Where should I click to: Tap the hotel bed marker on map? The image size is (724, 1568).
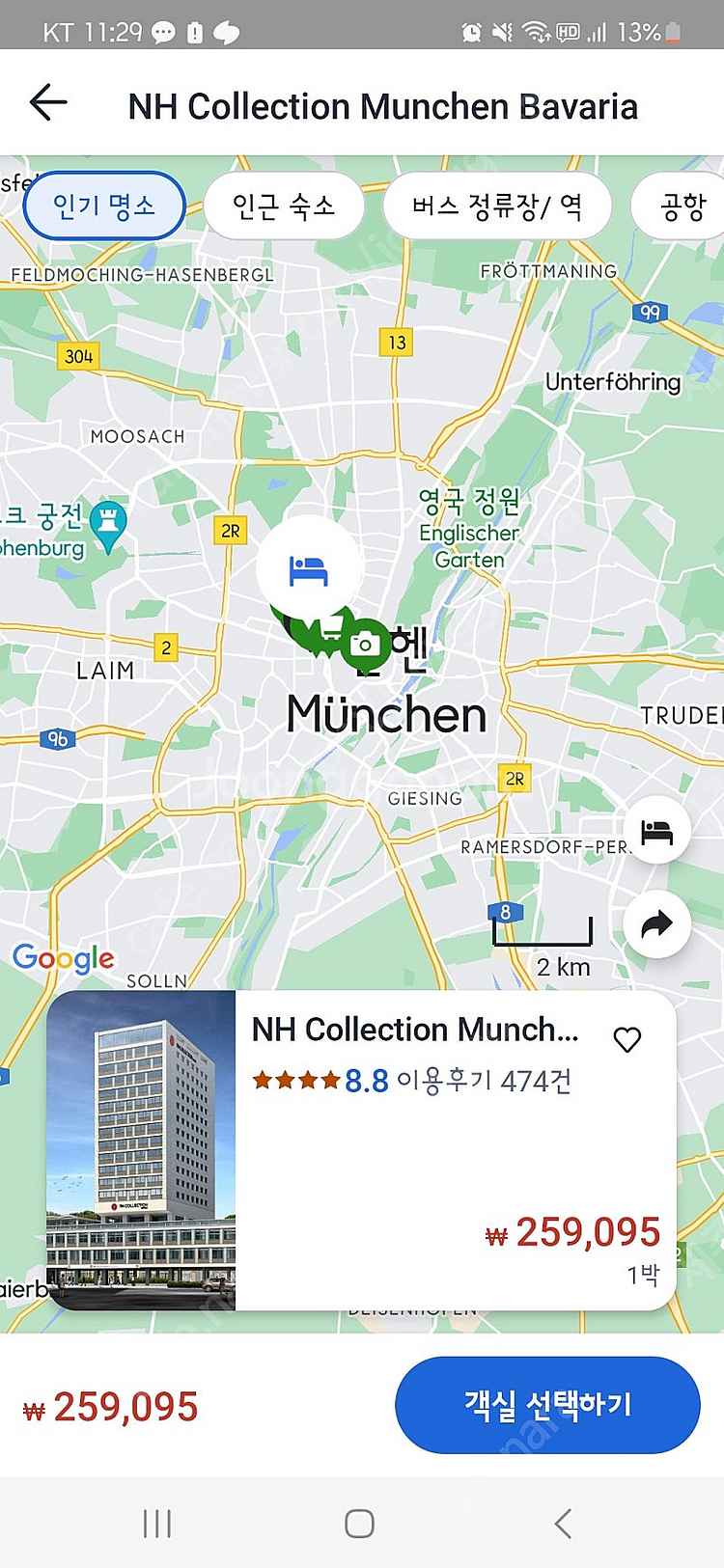coord(309,570)
